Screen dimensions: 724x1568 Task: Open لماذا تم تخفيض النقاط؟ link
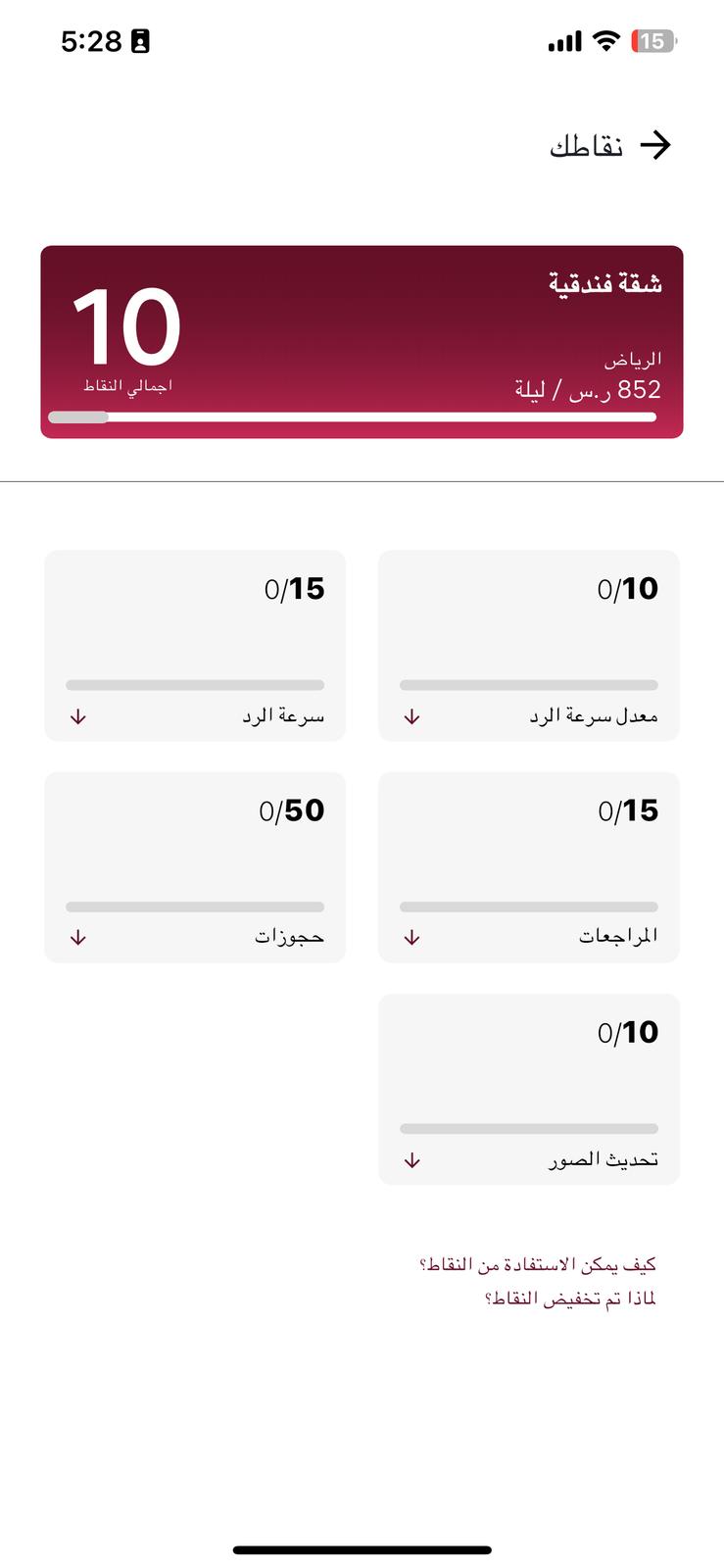coord(570,1298)
